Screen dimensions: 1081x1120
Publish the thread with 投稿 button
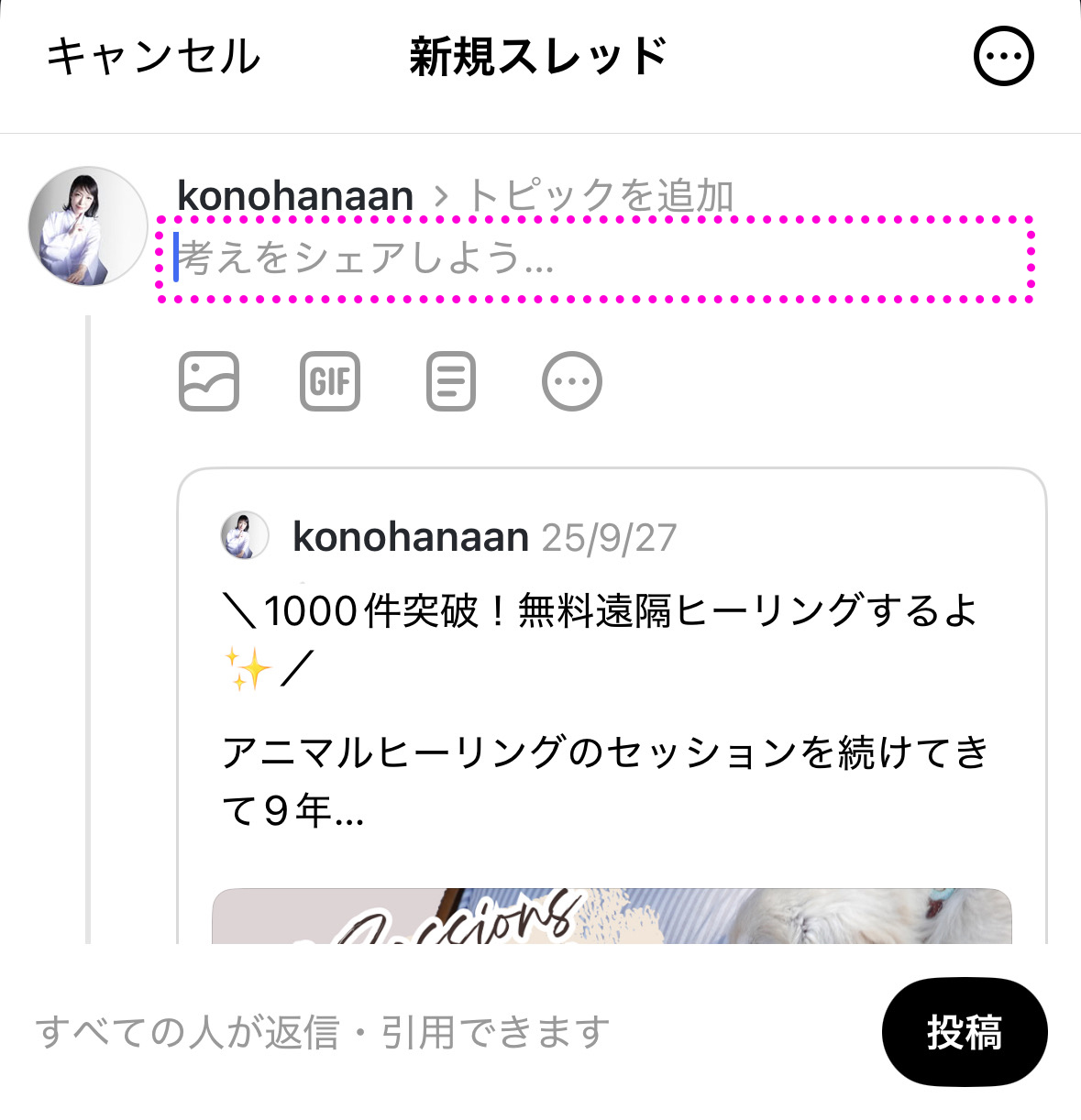[x=964, y=1032]
